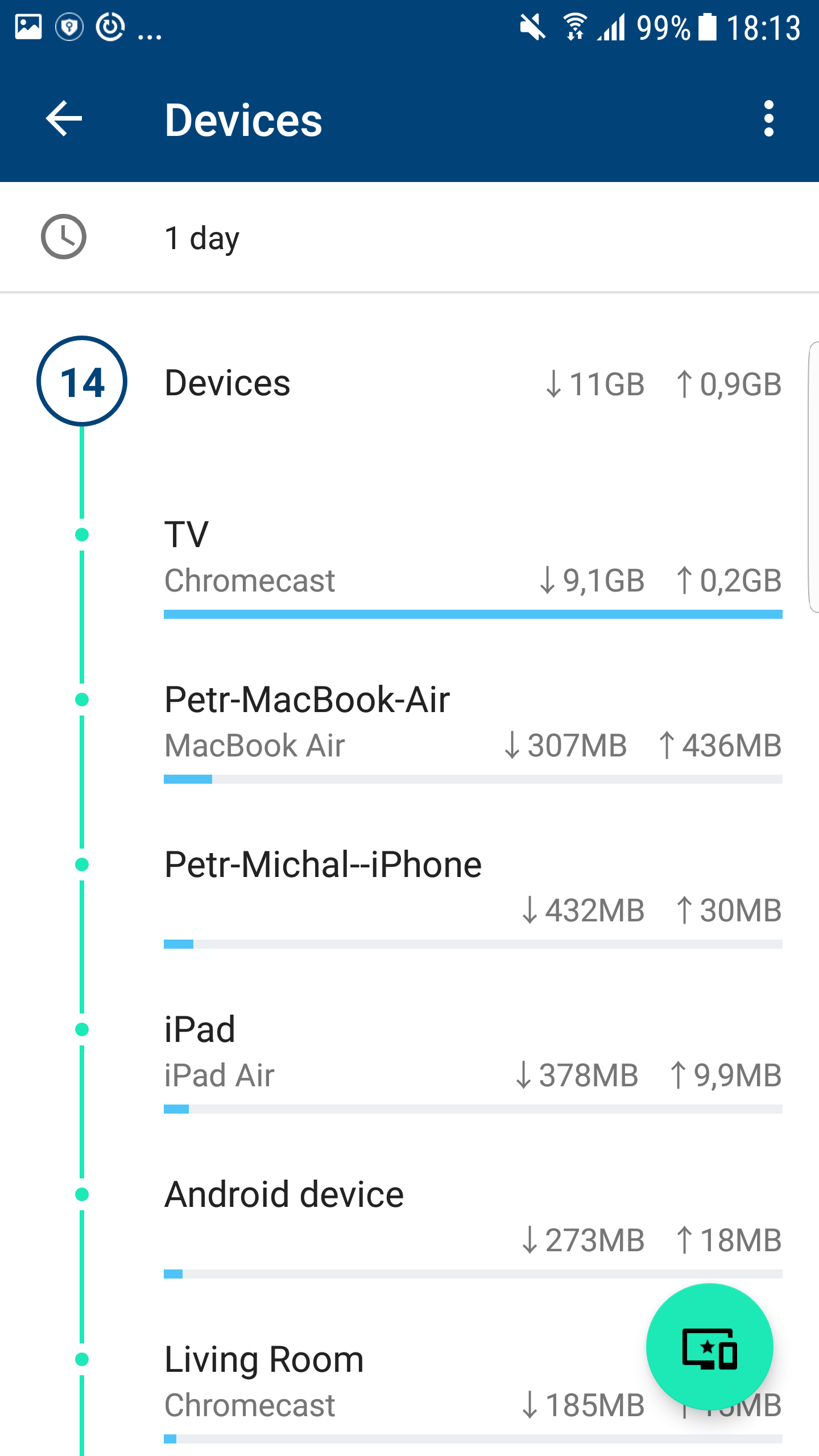View the iPad Air device usage
The image size is (819, 1456).
click(x=409, y=1061)
